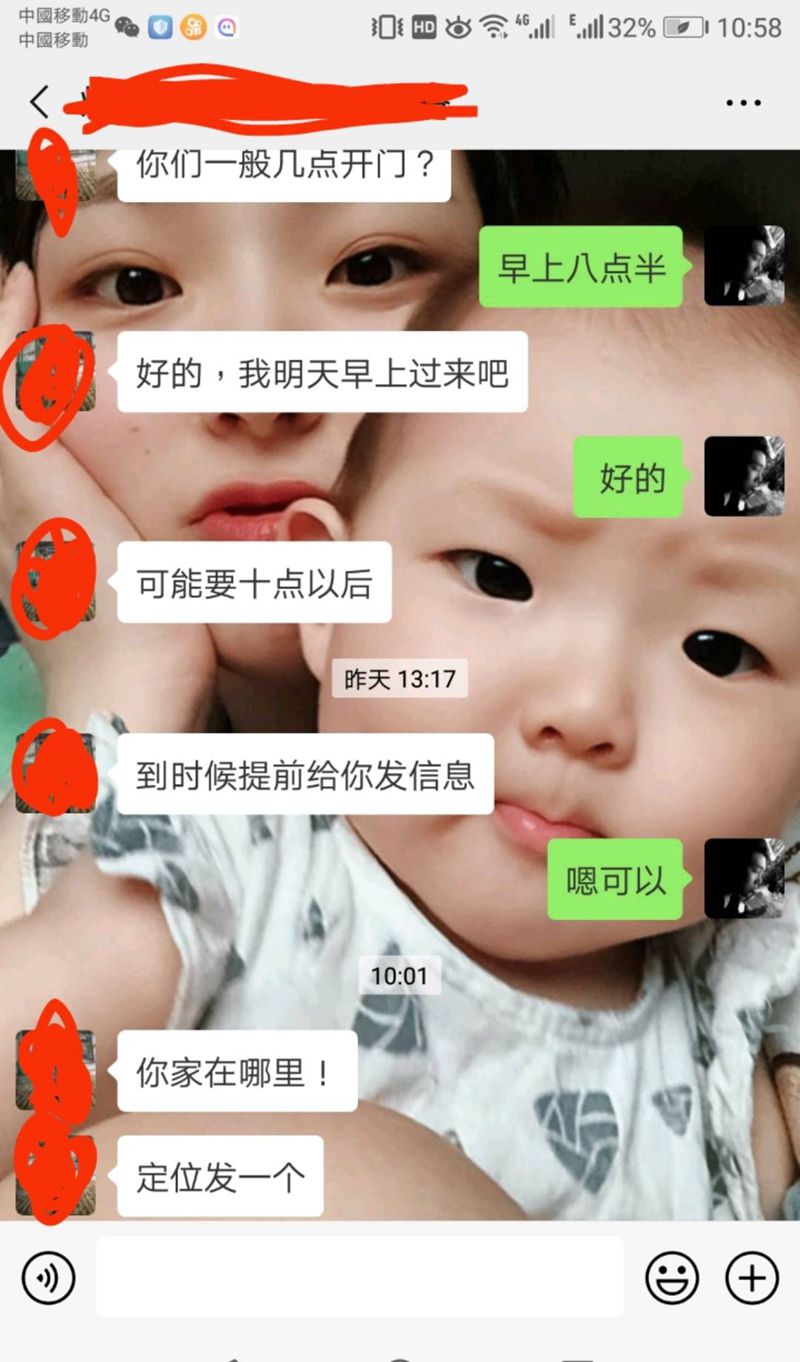Open my avatar next to 早上八点半

point(744,266)
